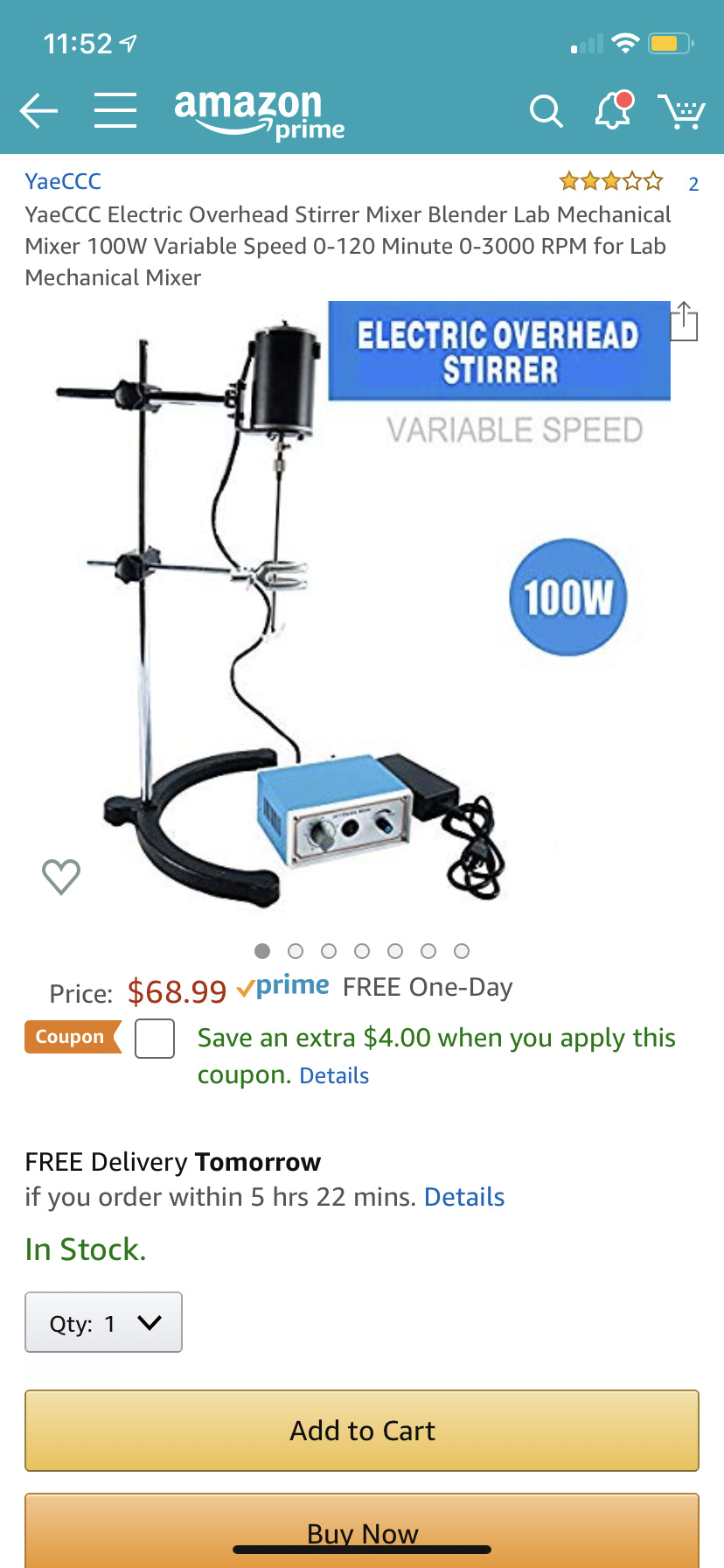Viewport: 724px width, 1568px height.
Task: Jump to second image via page dot
Action: point(296,951)
